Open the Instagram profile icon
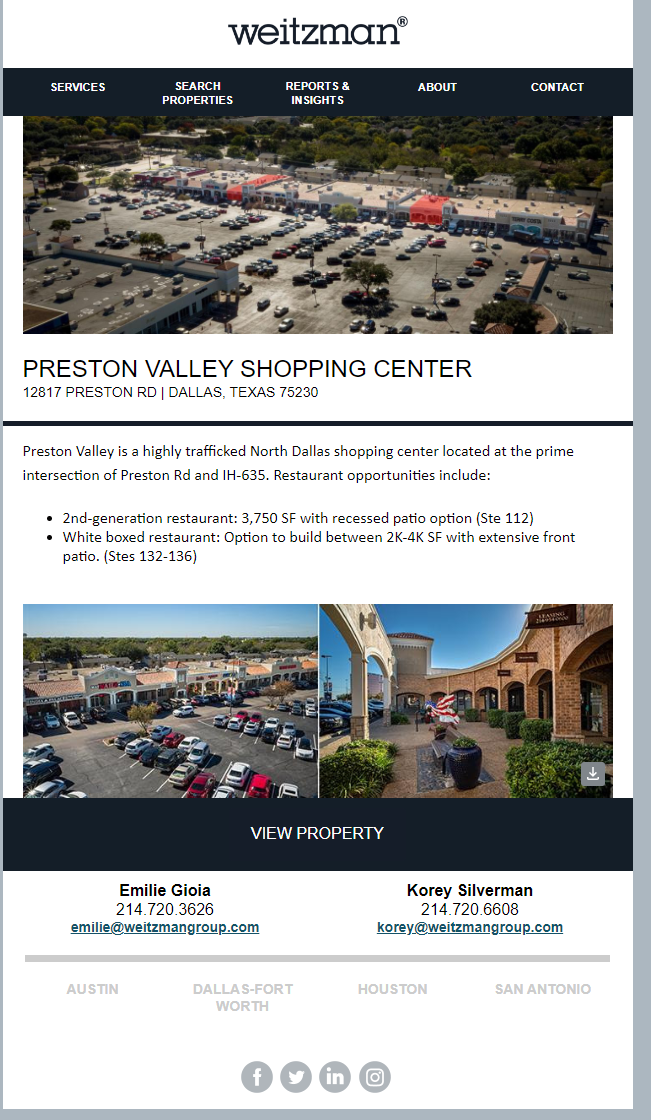Image resolution: width=651 pixels, height=1120 pixels. tap(375, 1077)
